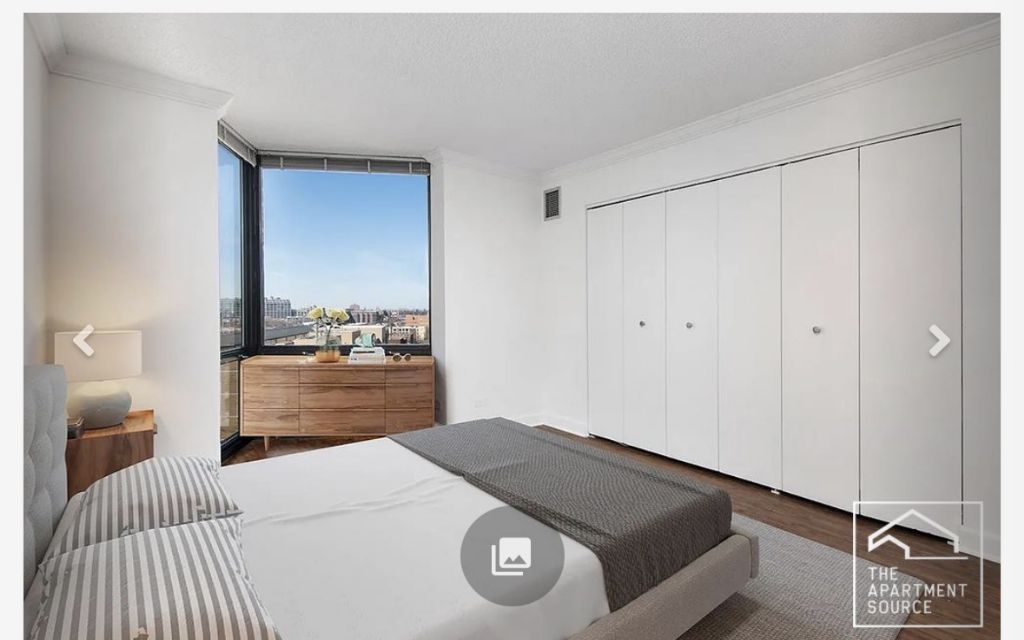Advance to the next listing photo
1024x640 pixels.
pos(938,340)
